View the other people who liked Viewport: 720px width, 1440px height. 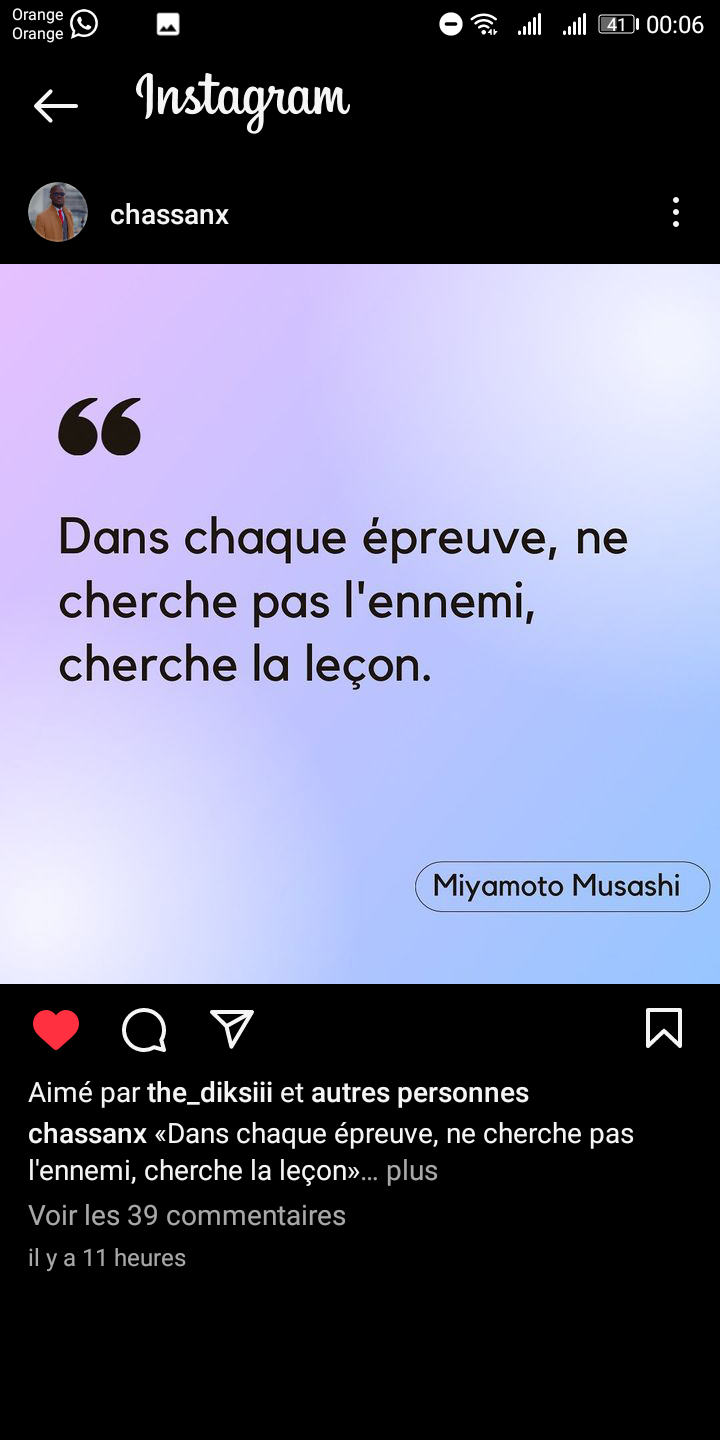(x=420, y=1093)
